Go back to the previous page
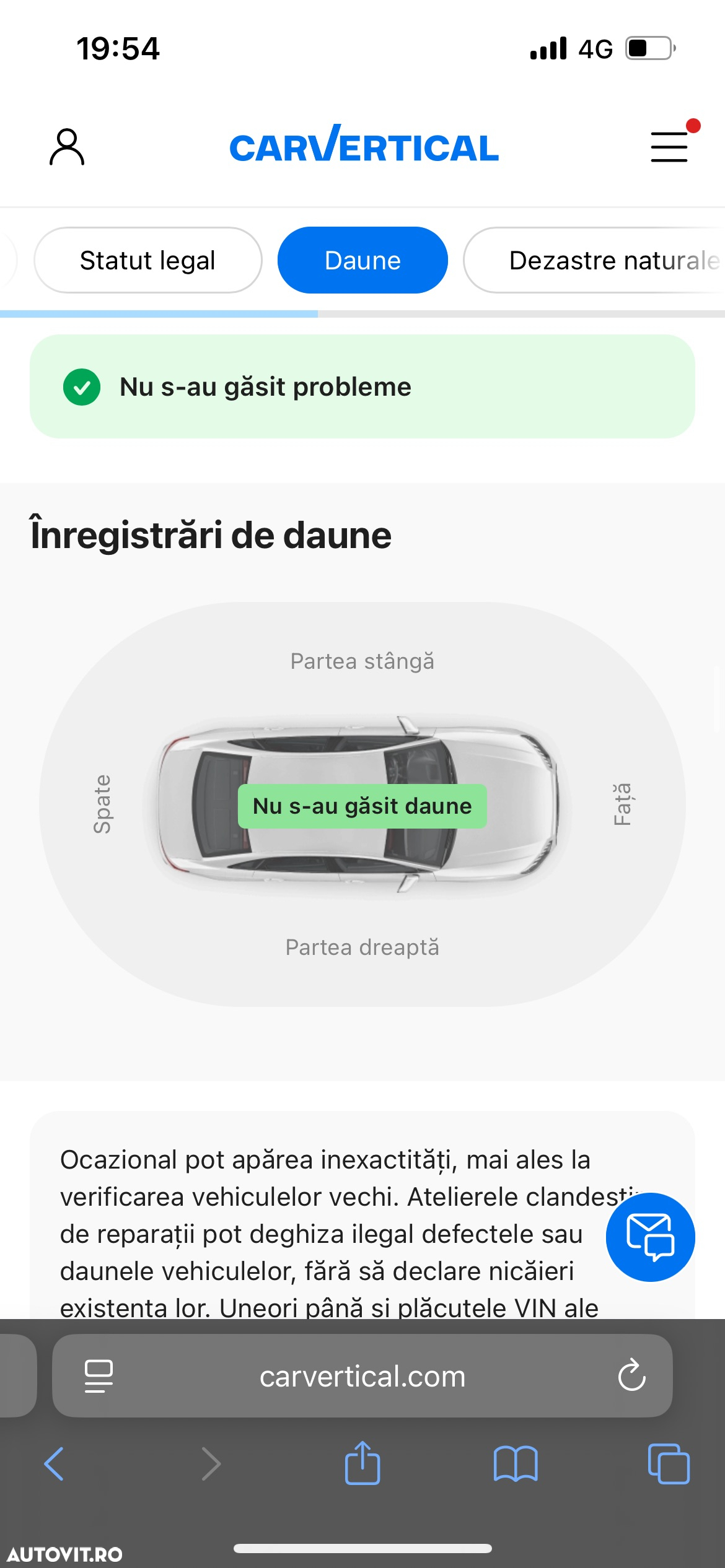The height and width of the screenshot is (1568, 725). pyautogui.click(x=55, y=1464)
